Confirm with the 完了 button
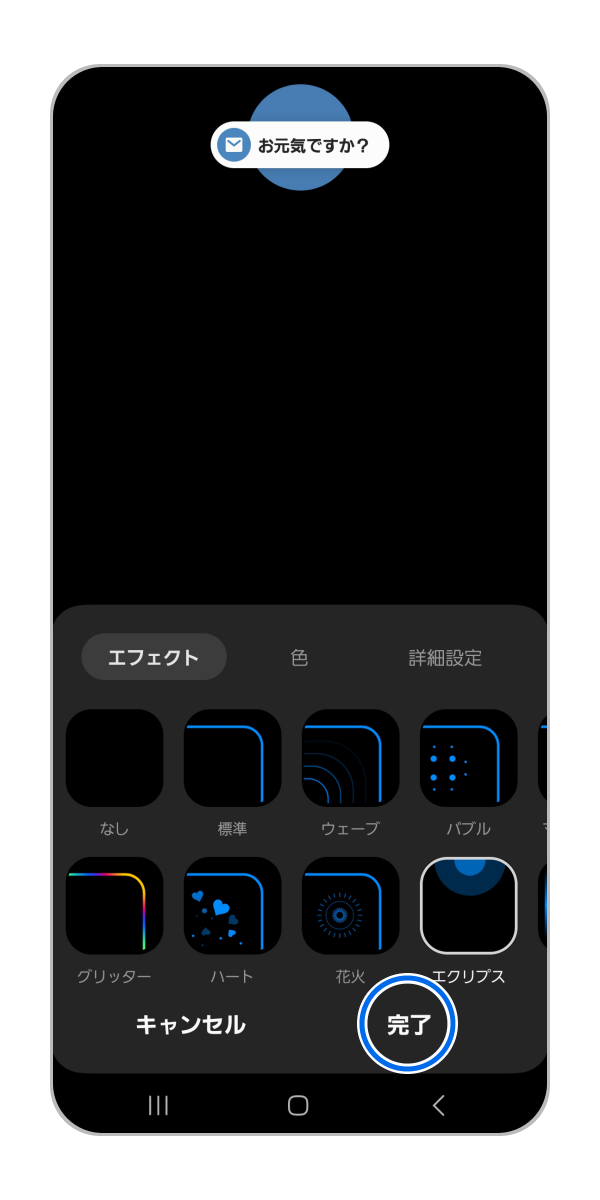This screenshot has height=1200, width=600. coord(408,1025)
